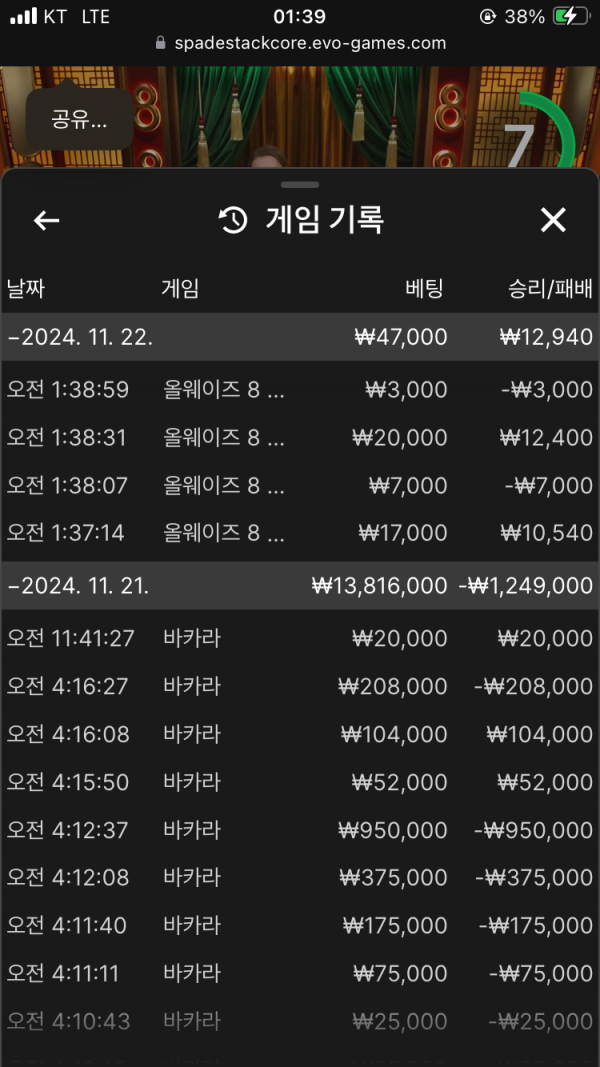The height and width of the screenshot is (1067, 600).
Task: View the 오전 4:16:27 바카라 round details
Action: pos(300,686)
